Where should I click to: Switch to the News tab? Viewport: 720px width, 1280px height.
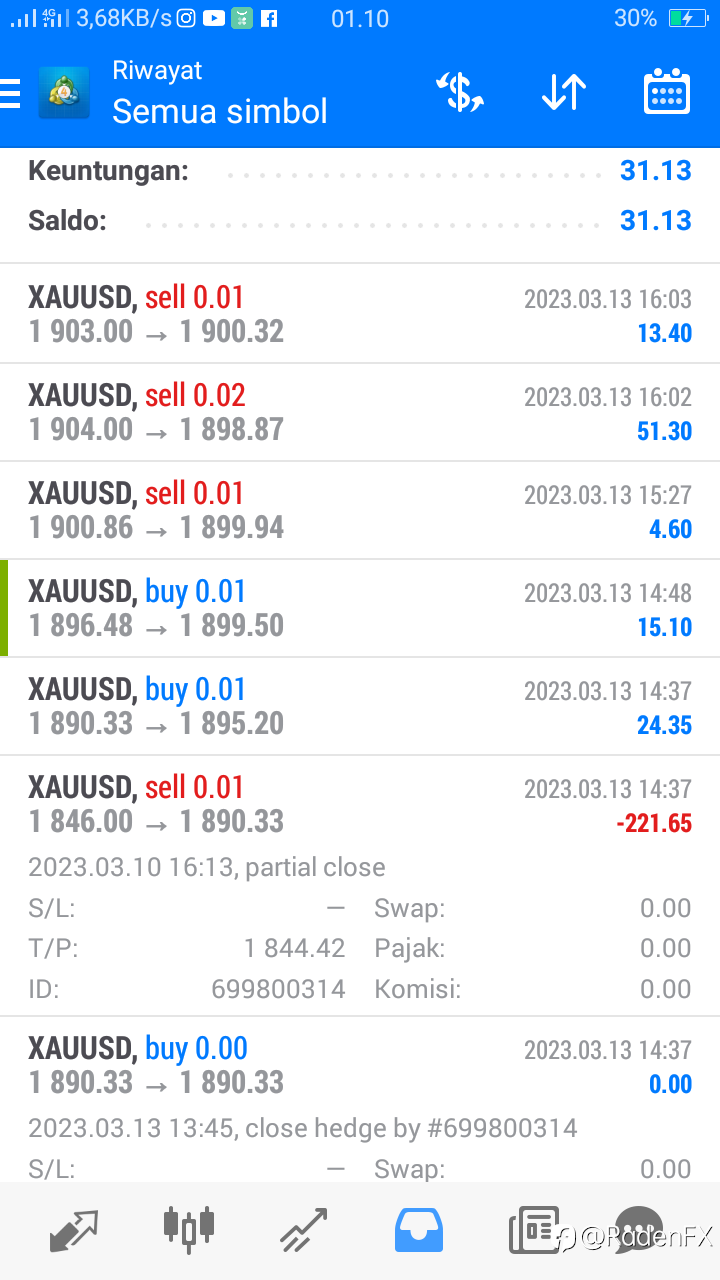tap(534, 1230)
